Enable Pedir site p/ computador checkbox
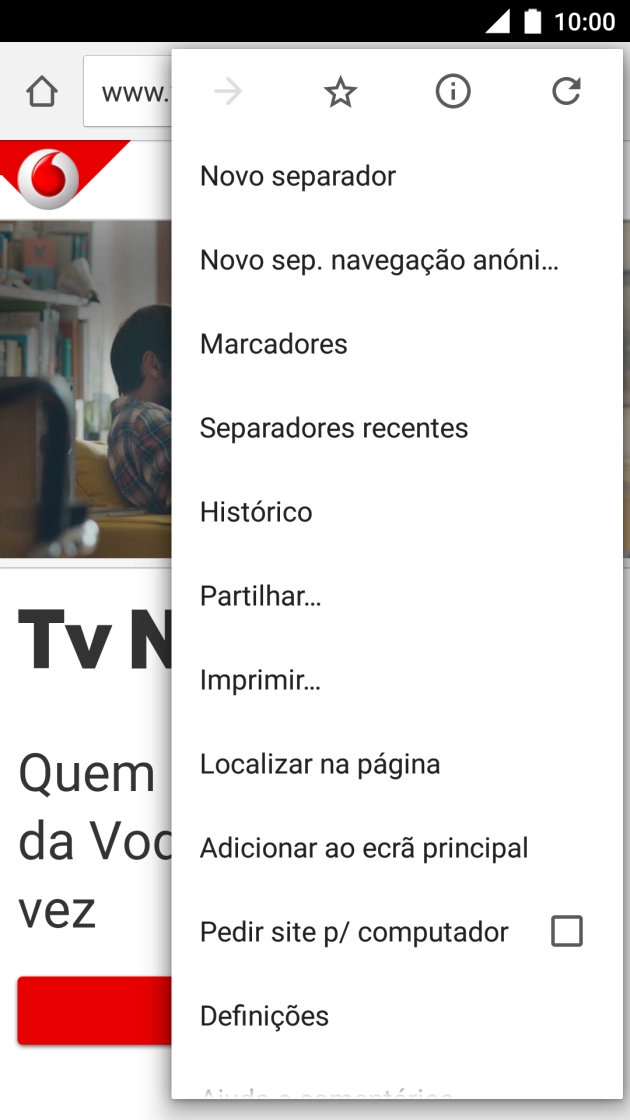630x1120 pixels. [566, 932]
